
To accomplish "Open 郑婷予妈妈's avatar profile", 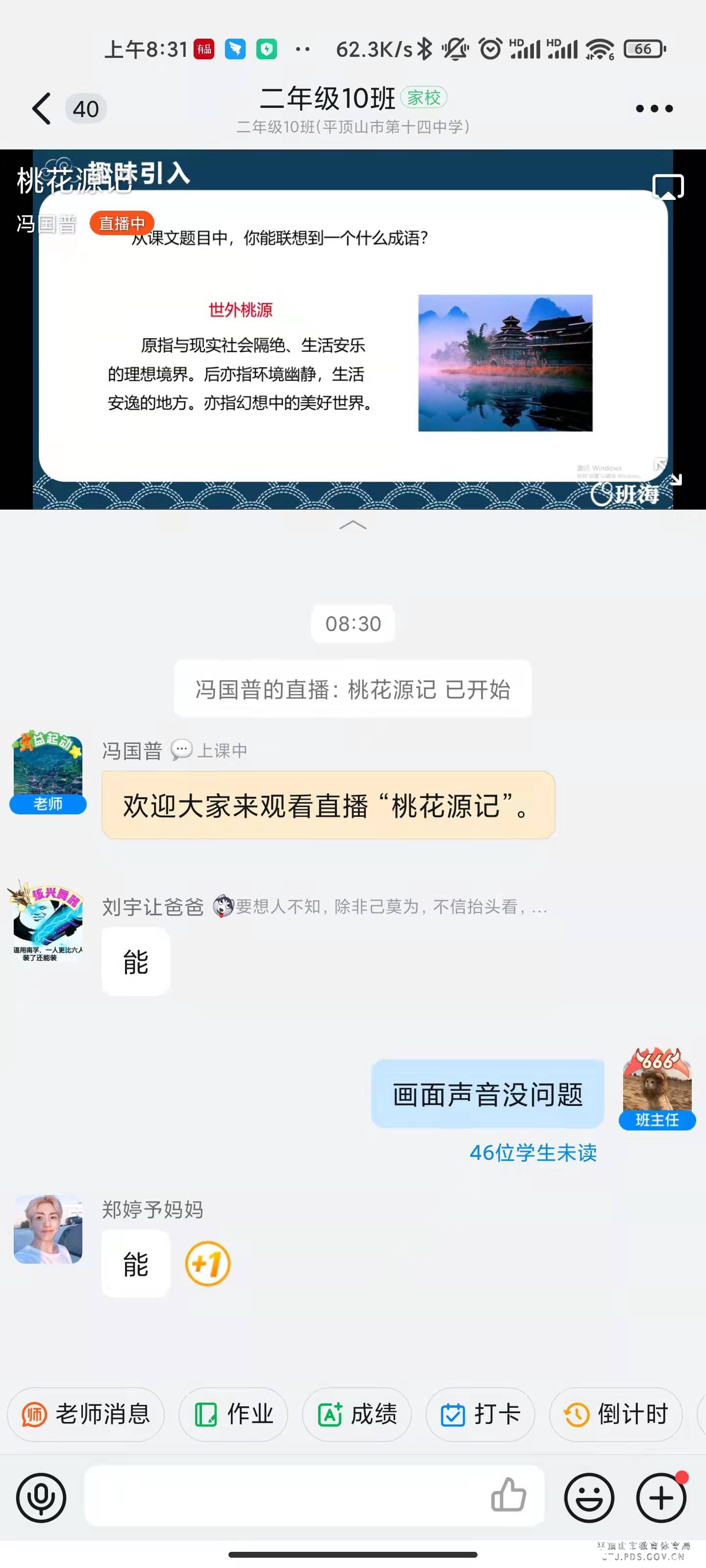I will click(48, 1229).
